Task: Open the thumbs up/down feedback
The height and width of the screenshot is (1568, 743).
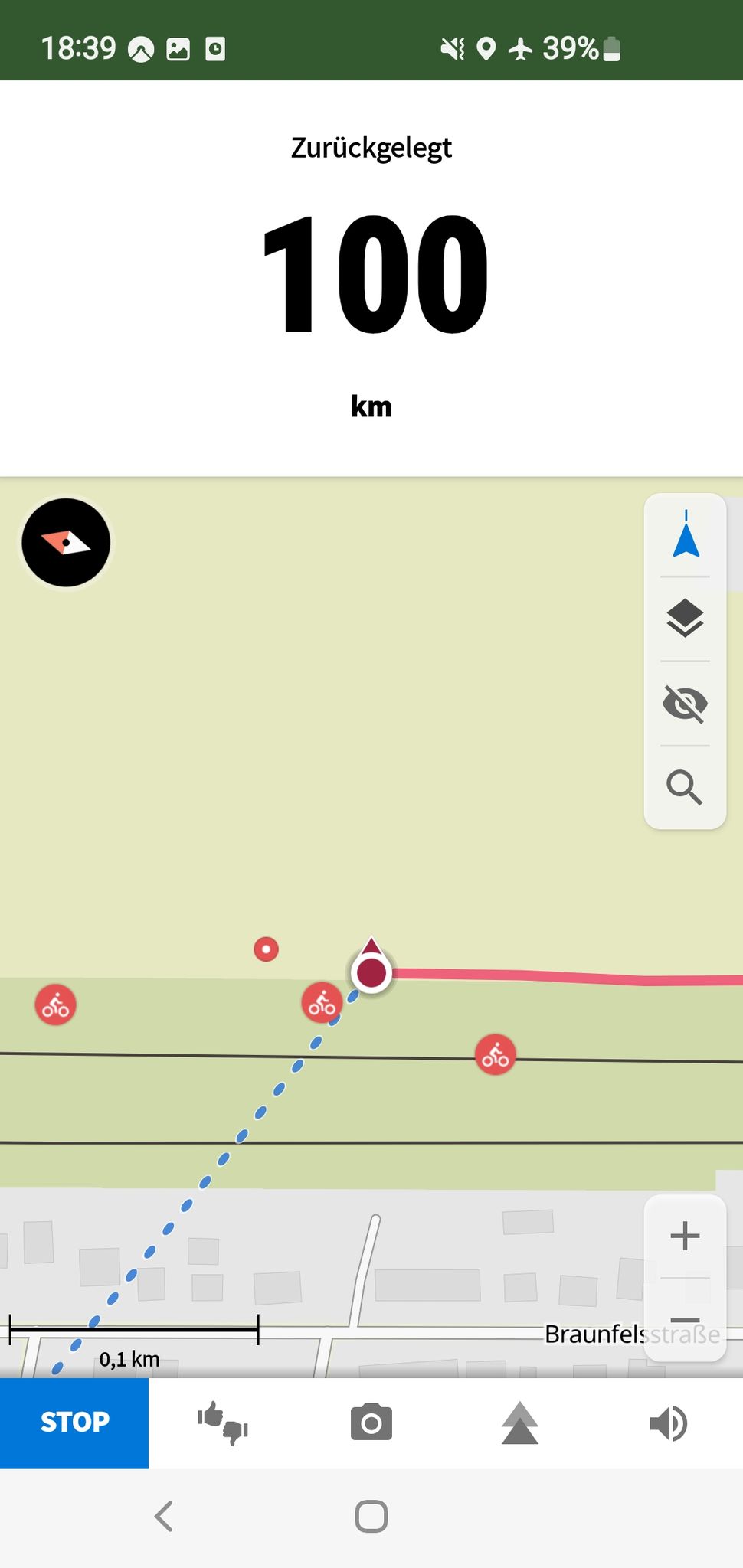Action: [x=223, y=1423]
